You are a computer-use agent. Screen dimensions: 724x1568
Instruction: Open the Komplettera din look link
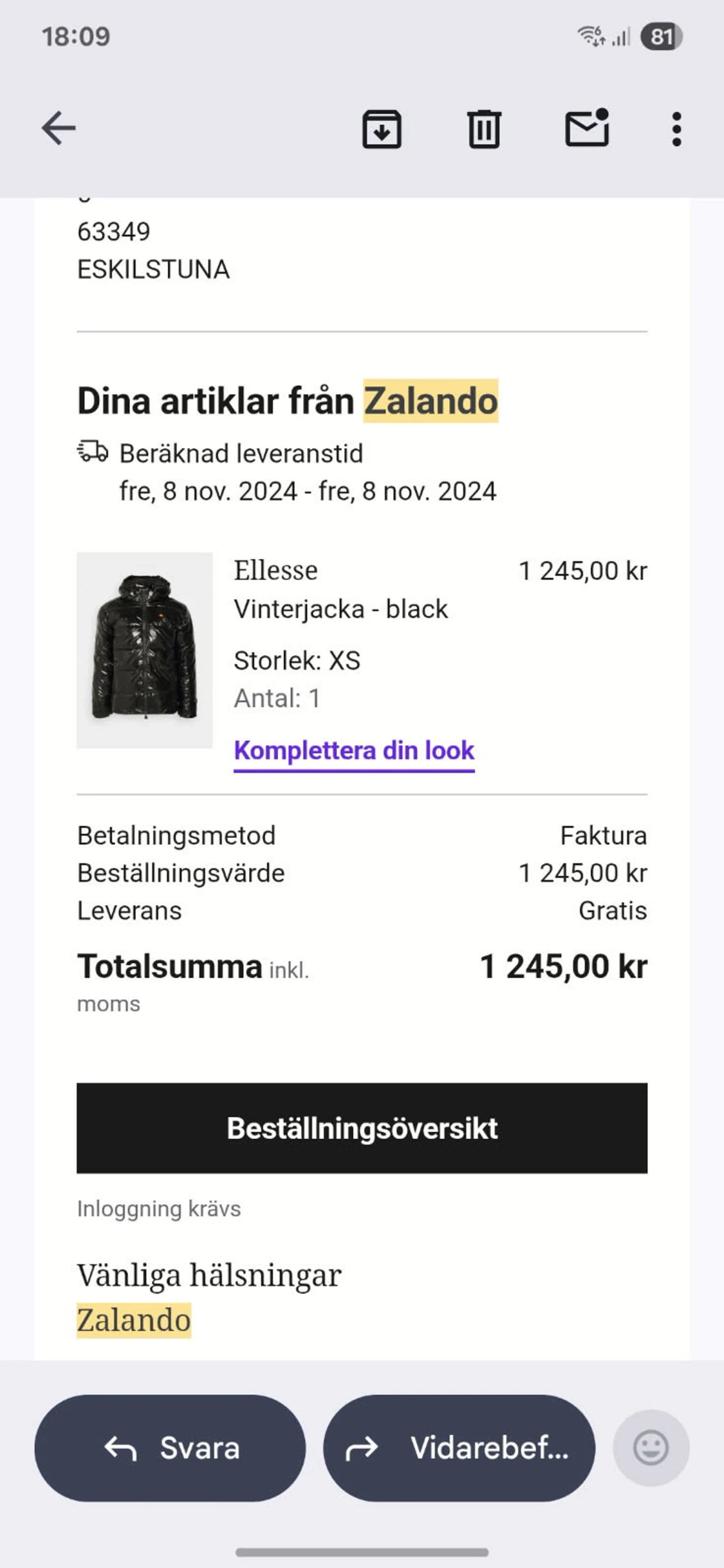pos(354,750)
